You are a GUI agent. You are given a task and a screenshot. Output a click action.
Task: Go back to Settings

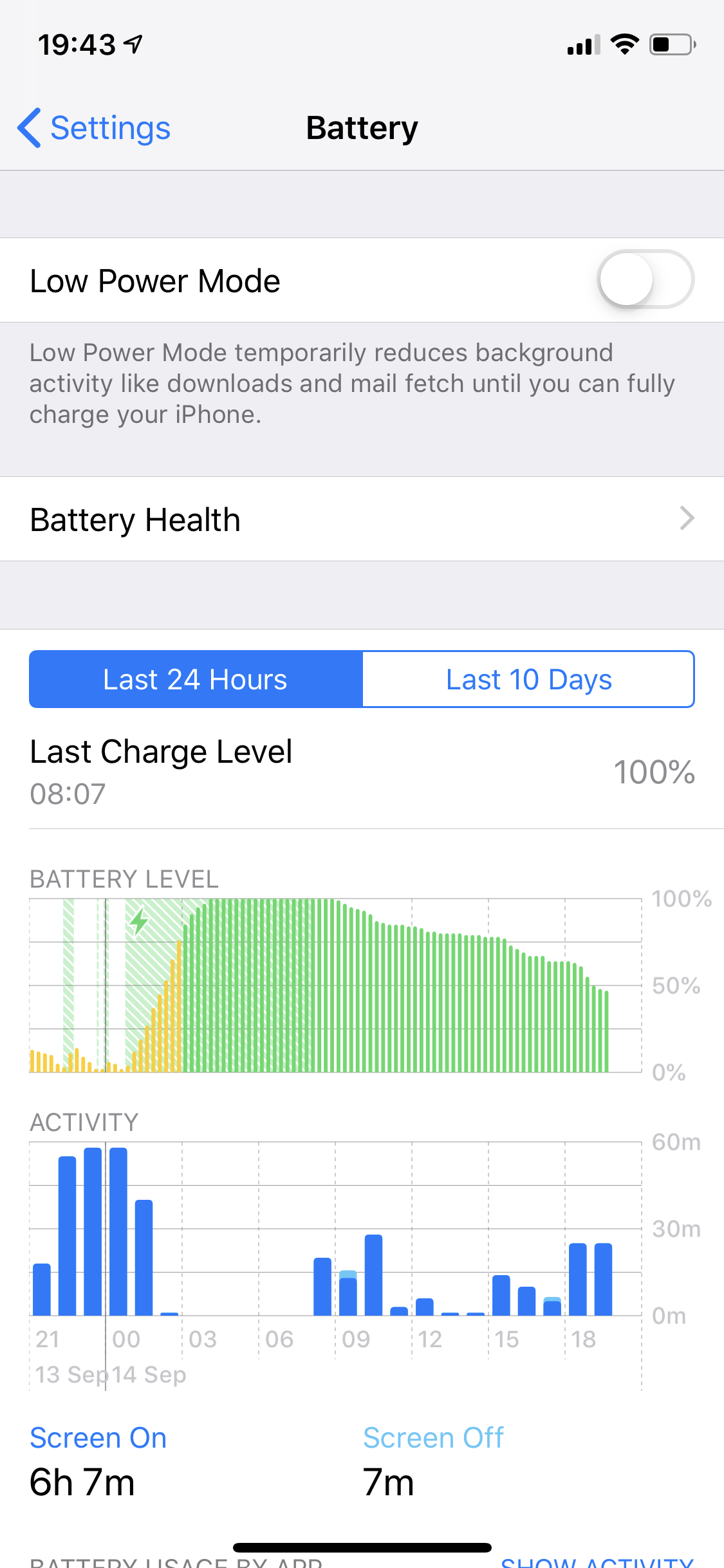[x=94, y=127]
